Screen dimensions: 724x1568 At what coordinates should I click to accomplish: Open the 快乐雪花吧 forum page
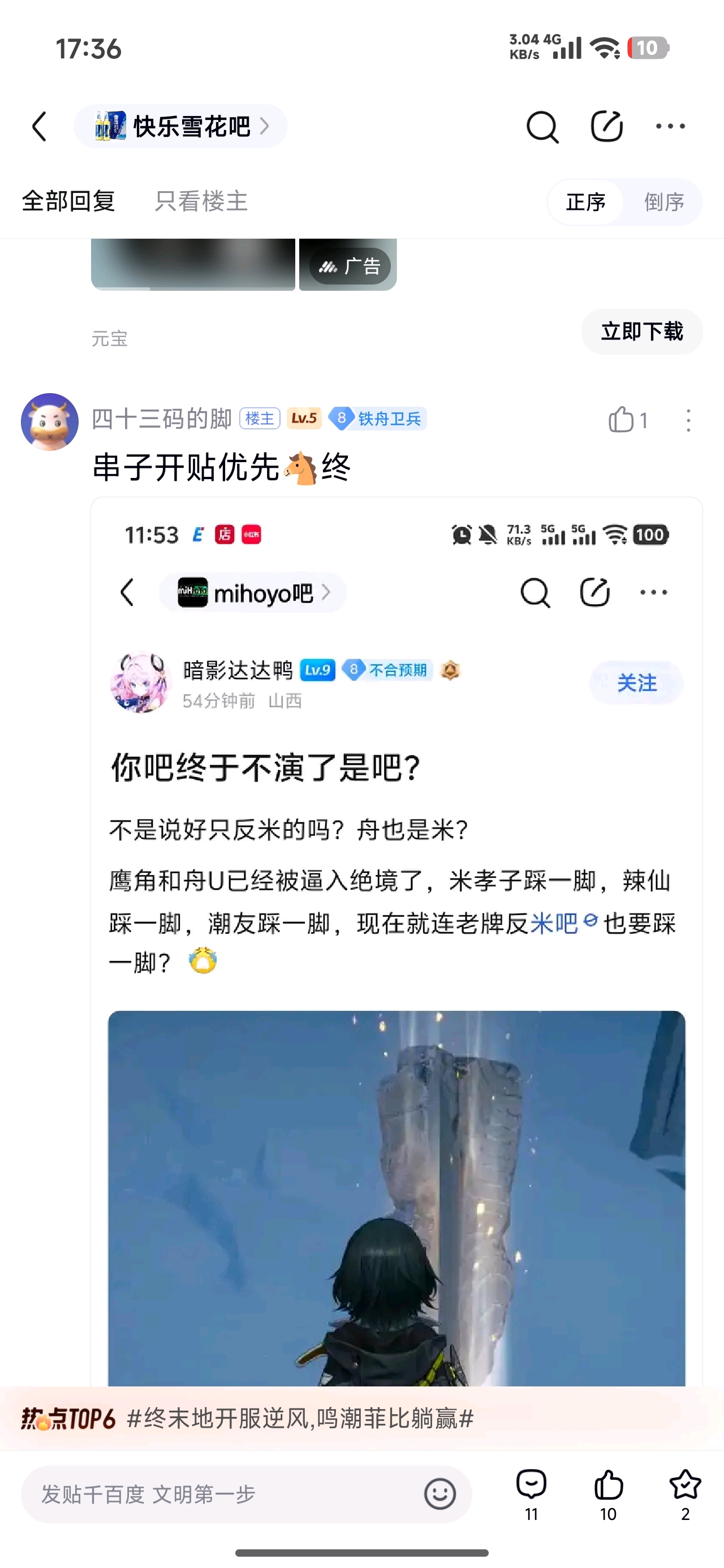[181, 127]
